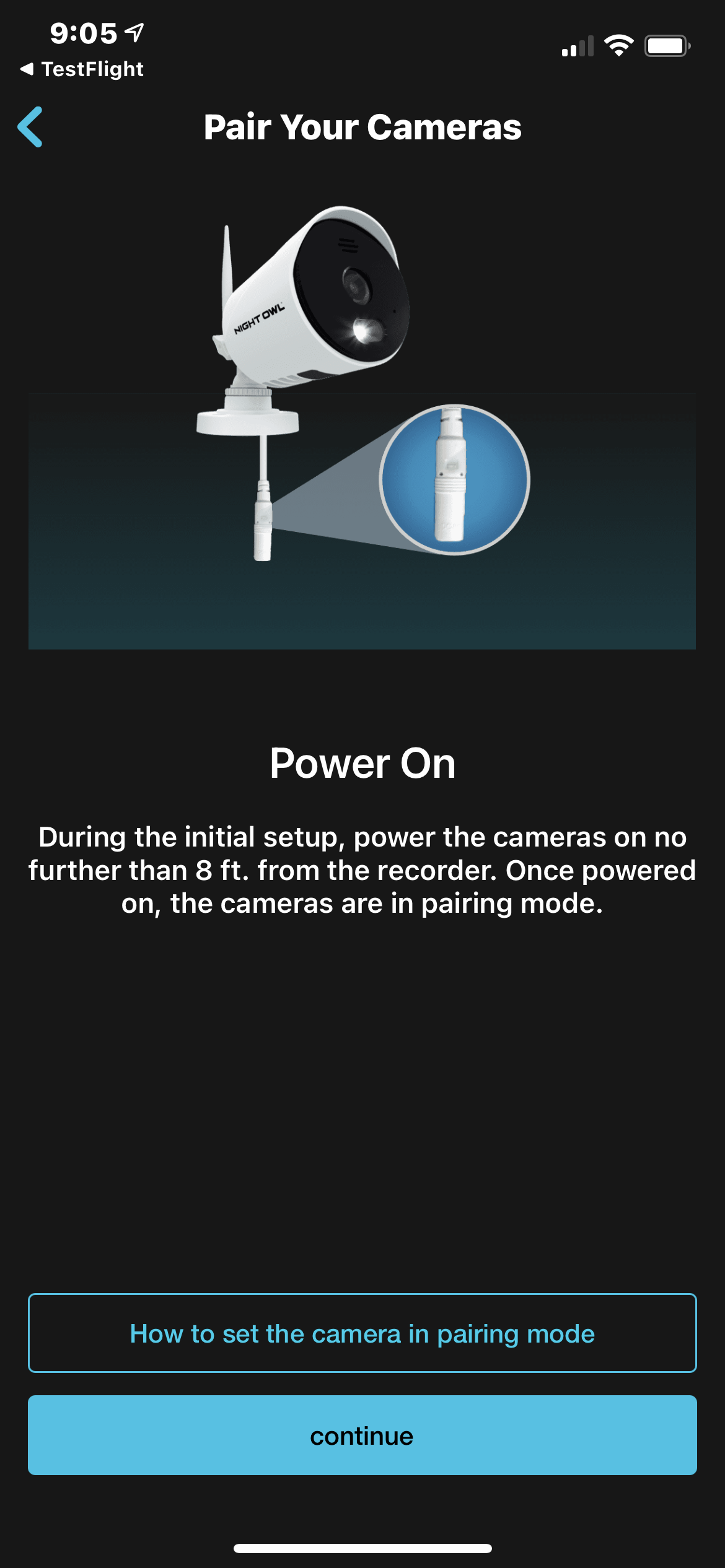Screen dimensions: 725x1568
Task: Return to TestFlight app
Action: click(82, 69)
